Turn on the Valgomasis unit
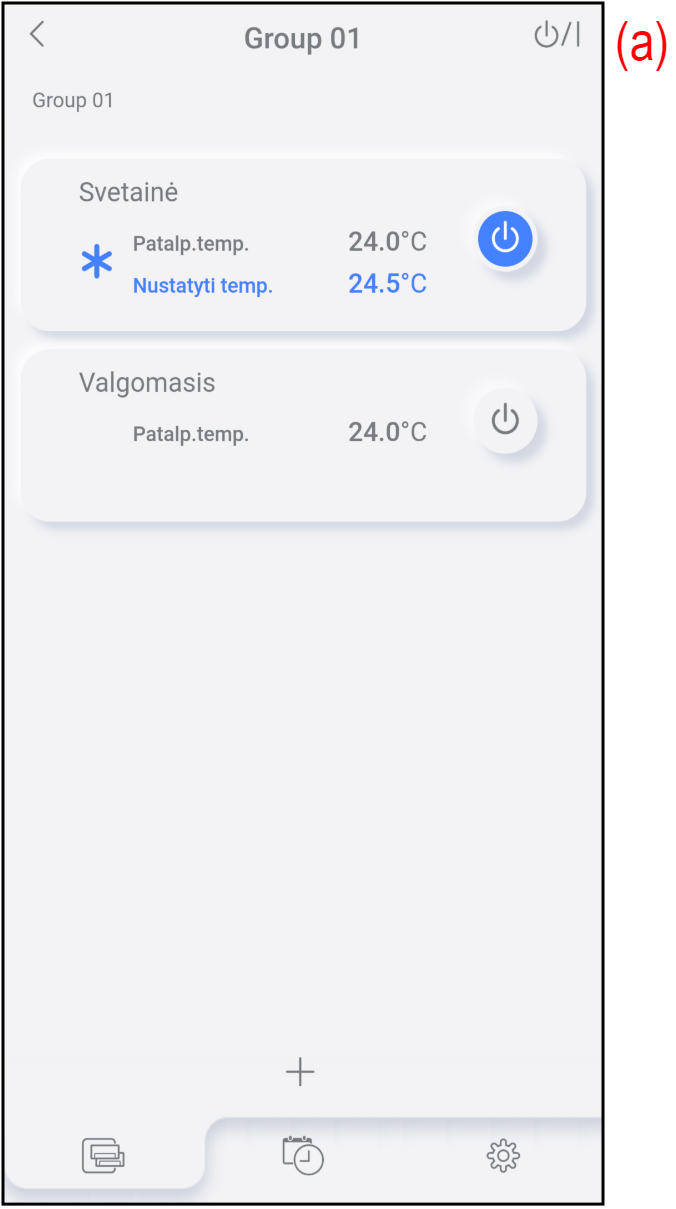This screenshot has height=1209, width=676. coord(505,420)
